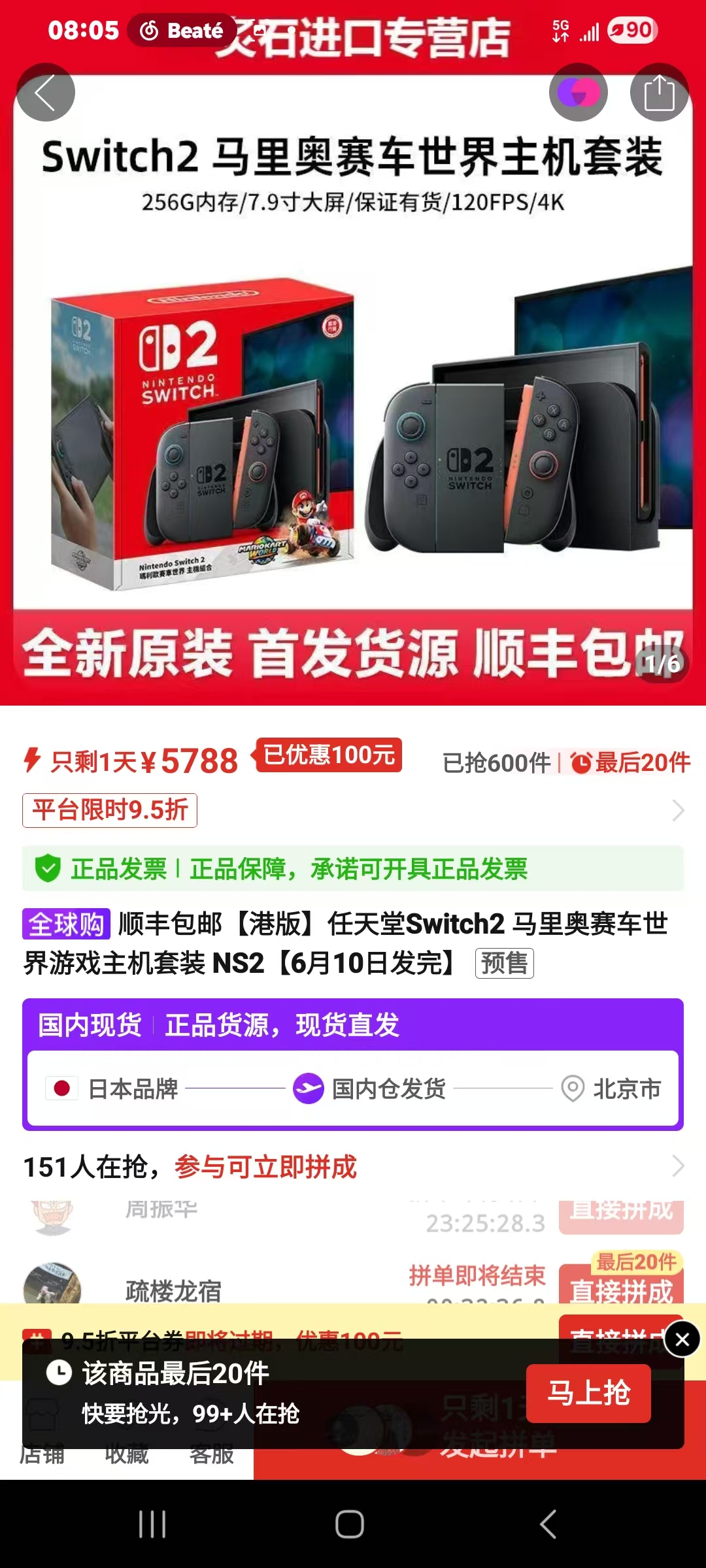Tap 马上抢 in the popup
This screenshot has height=1568, width=706.
(x=588, y=1393)
